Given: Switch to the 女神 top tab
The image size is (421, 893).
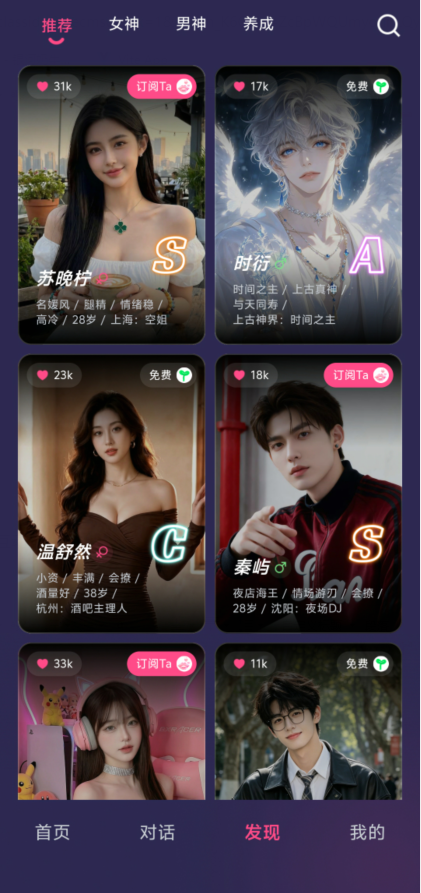Looking at the screenshot, I should [124, 24].
